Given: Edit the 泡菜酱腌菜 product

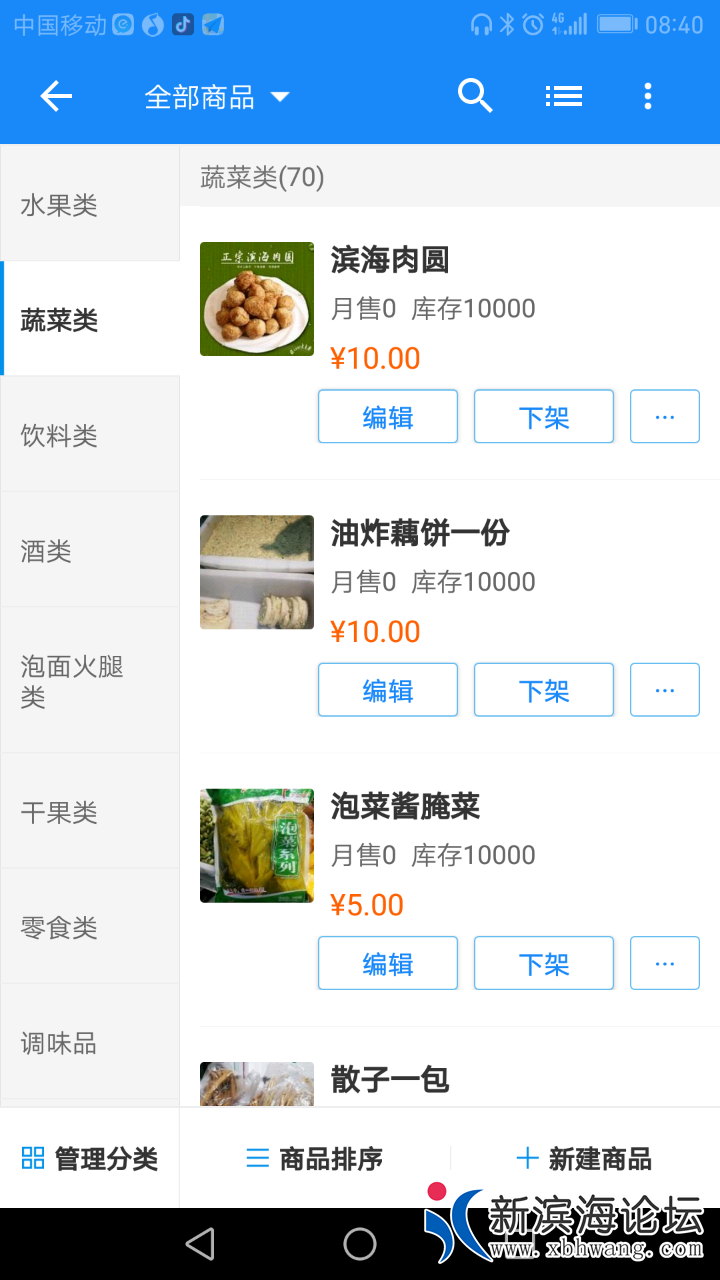Looking at the screenshot, I should tap(388, 963).
